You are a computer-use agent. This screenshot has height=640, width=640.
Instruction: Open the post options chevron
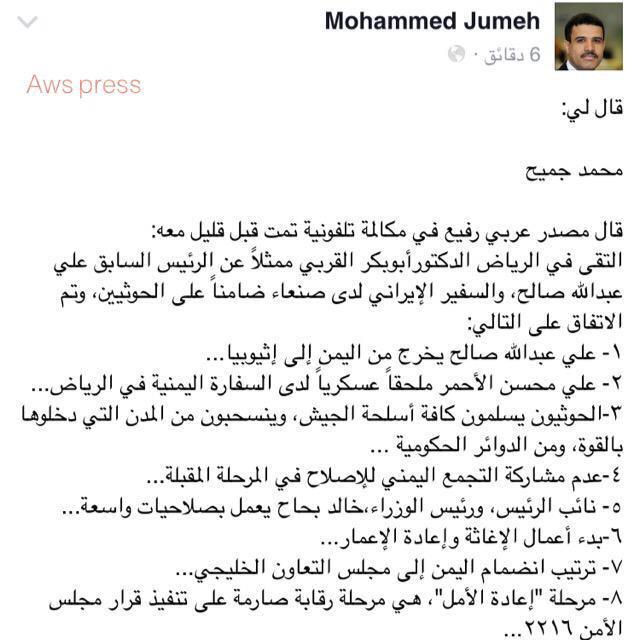(29, 21)
